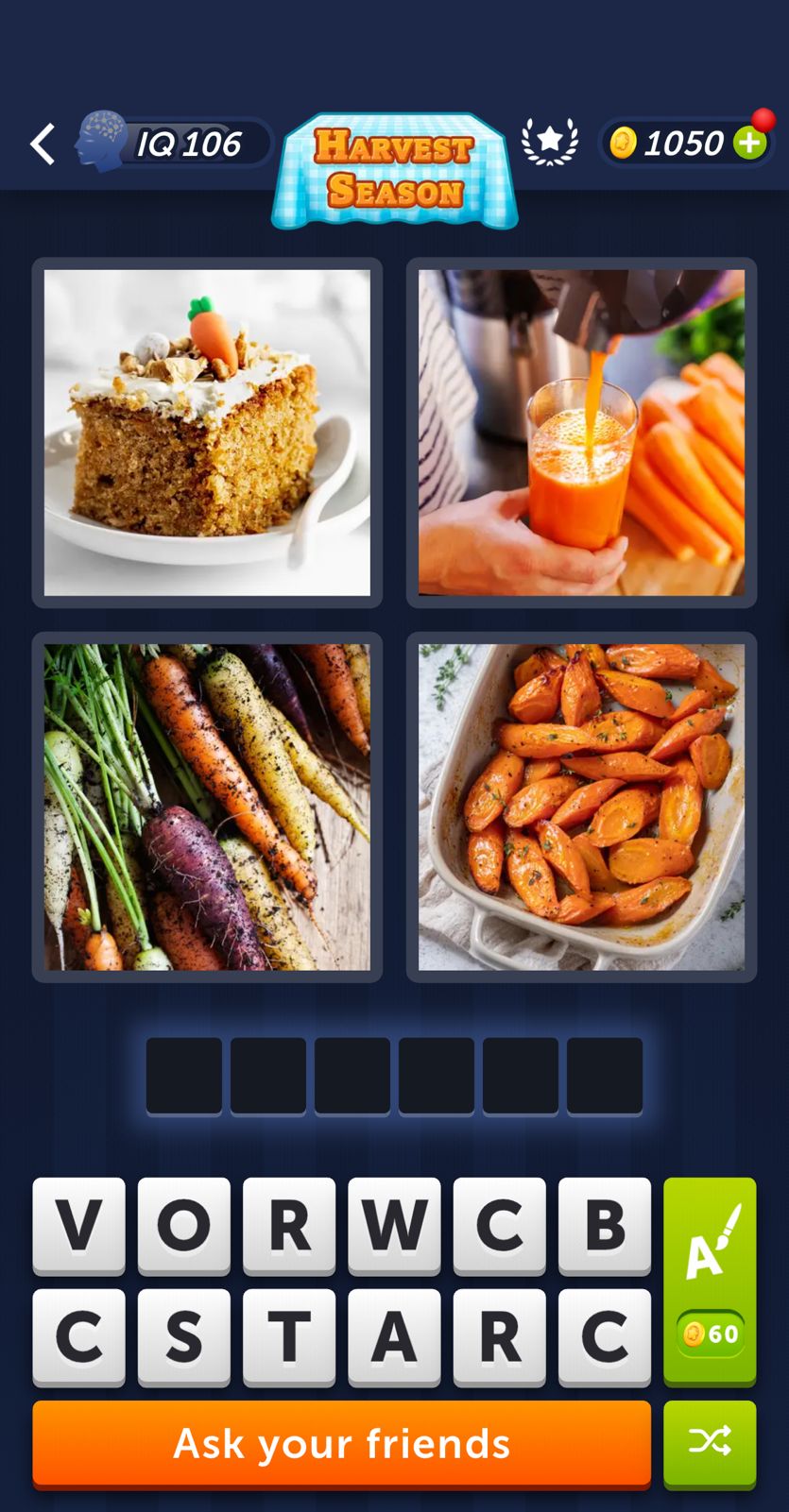
Task: Select the letter R on the bottom row
Action: point(500,1335)
